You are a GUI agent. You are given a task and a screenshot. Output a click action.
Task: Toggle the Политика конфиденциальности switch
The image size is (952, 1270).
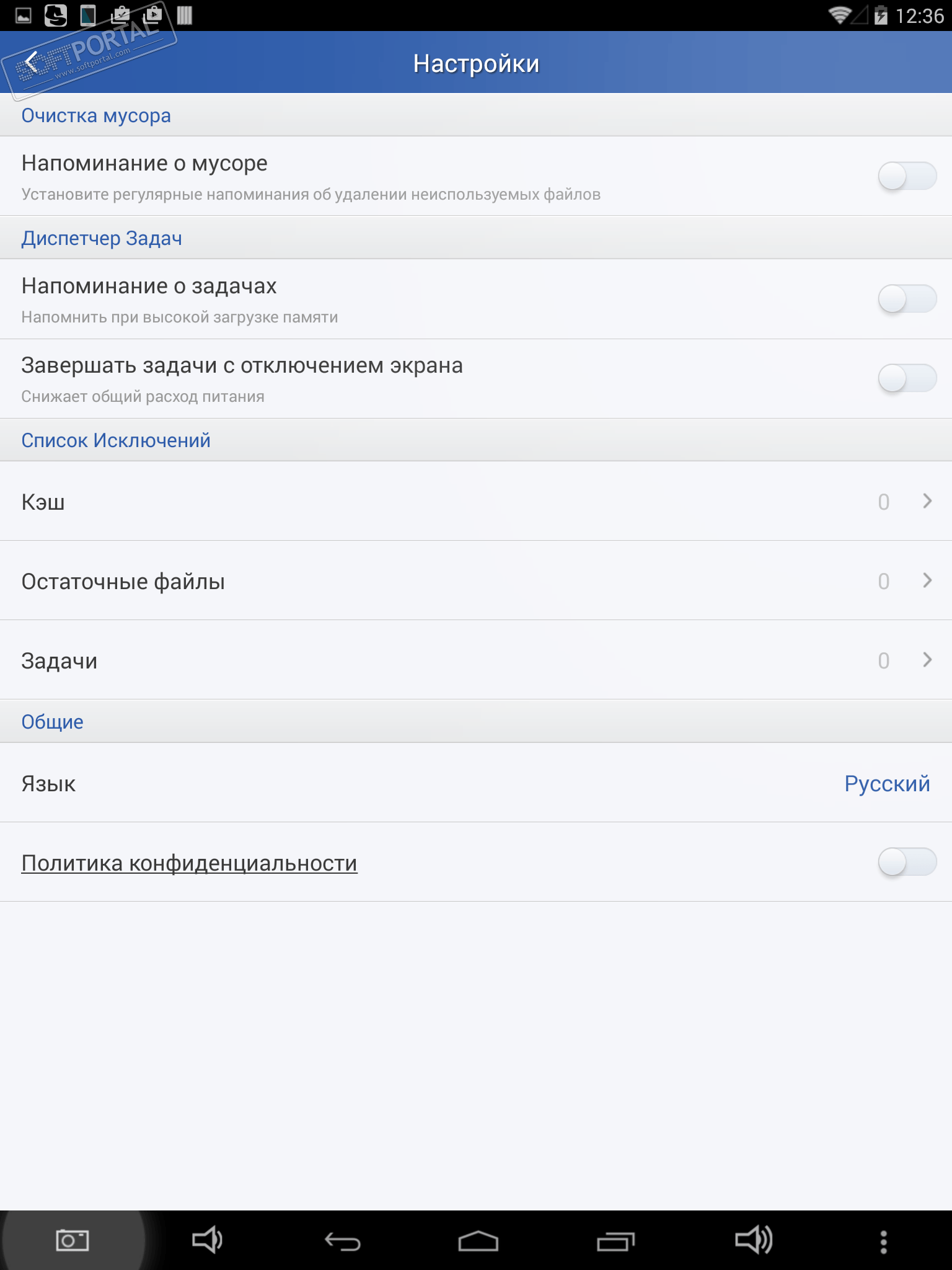coord(907,862)
